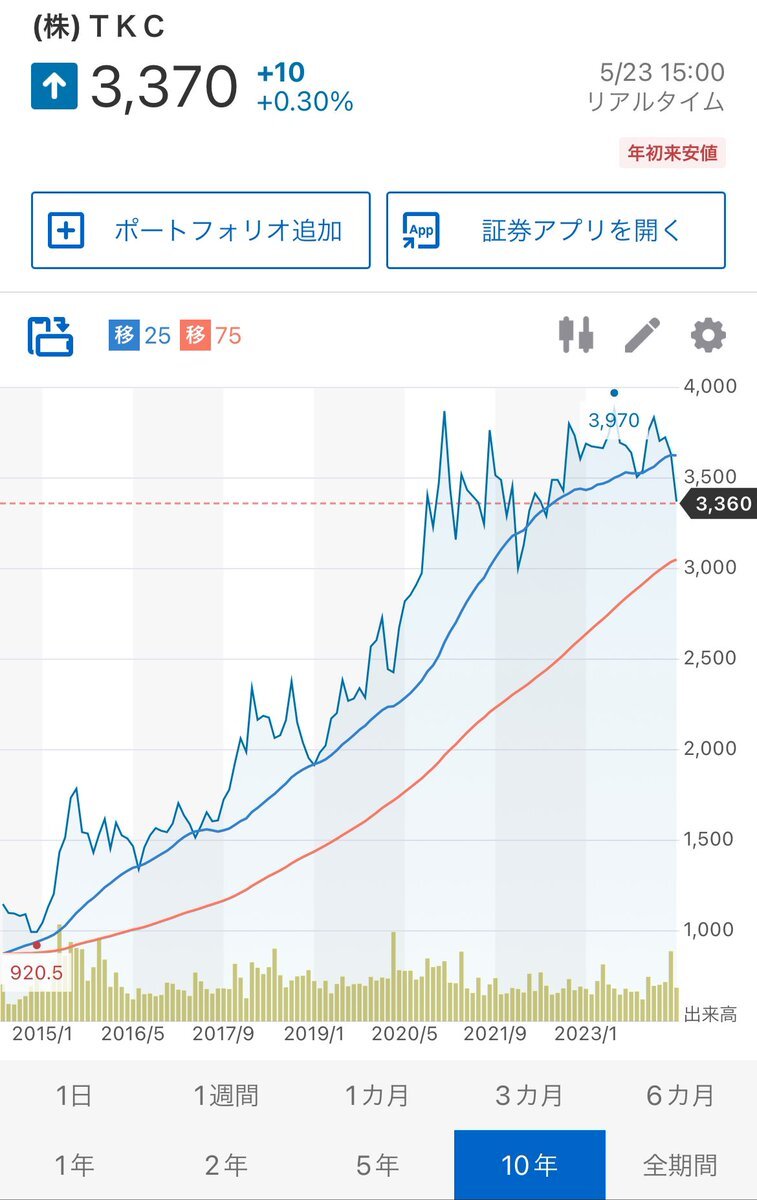
Task: Select the 5年 tab
Action: 378,1164
